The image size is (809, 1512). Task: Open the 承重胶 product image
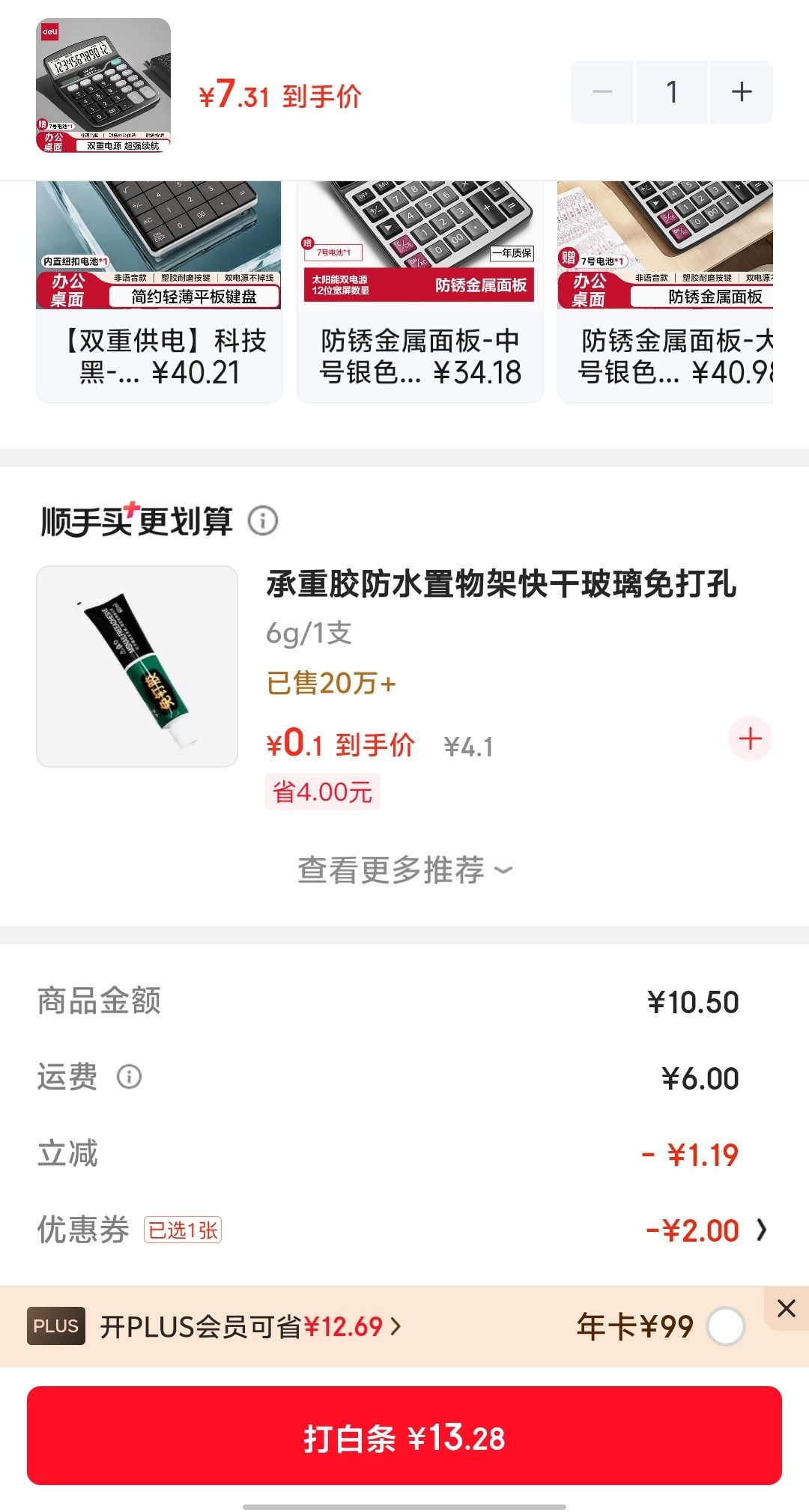click(x=137, y=667)
